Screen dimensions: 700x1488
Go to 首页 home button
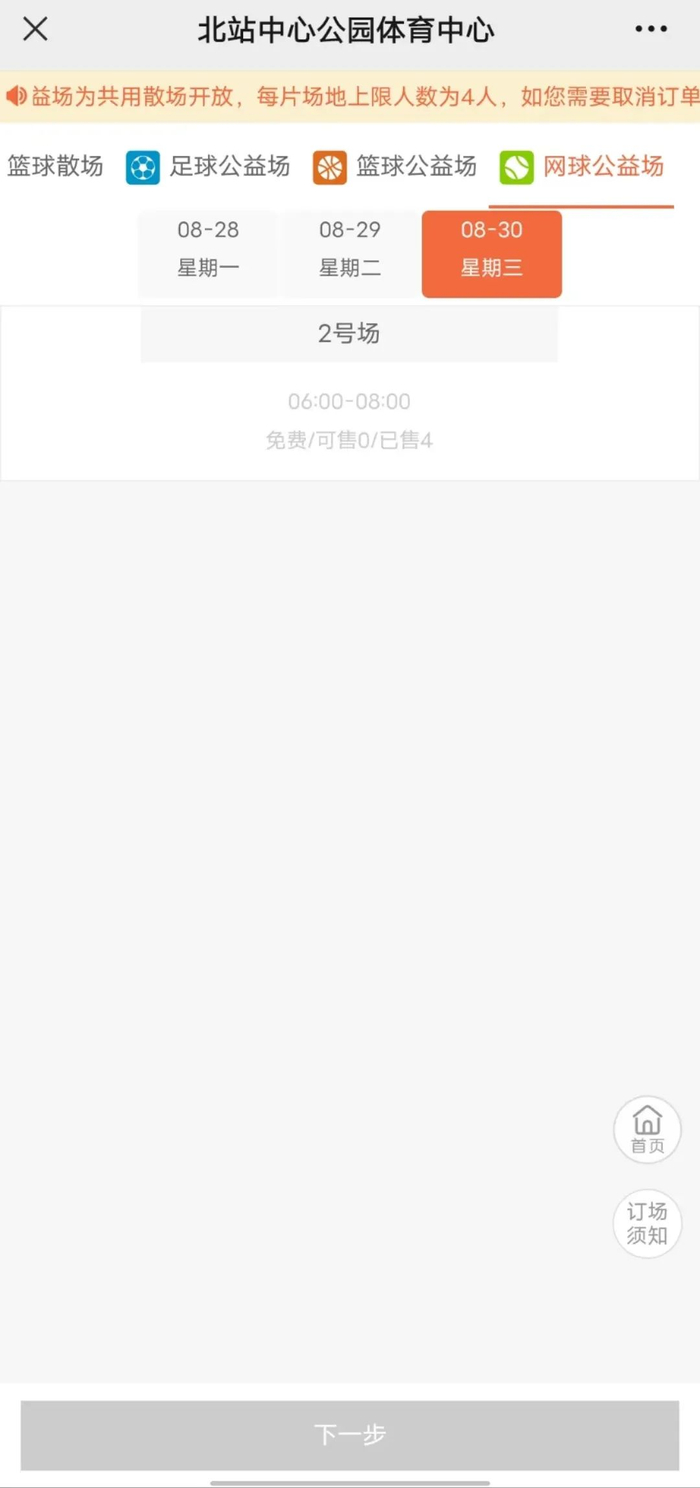[647, 1130]
